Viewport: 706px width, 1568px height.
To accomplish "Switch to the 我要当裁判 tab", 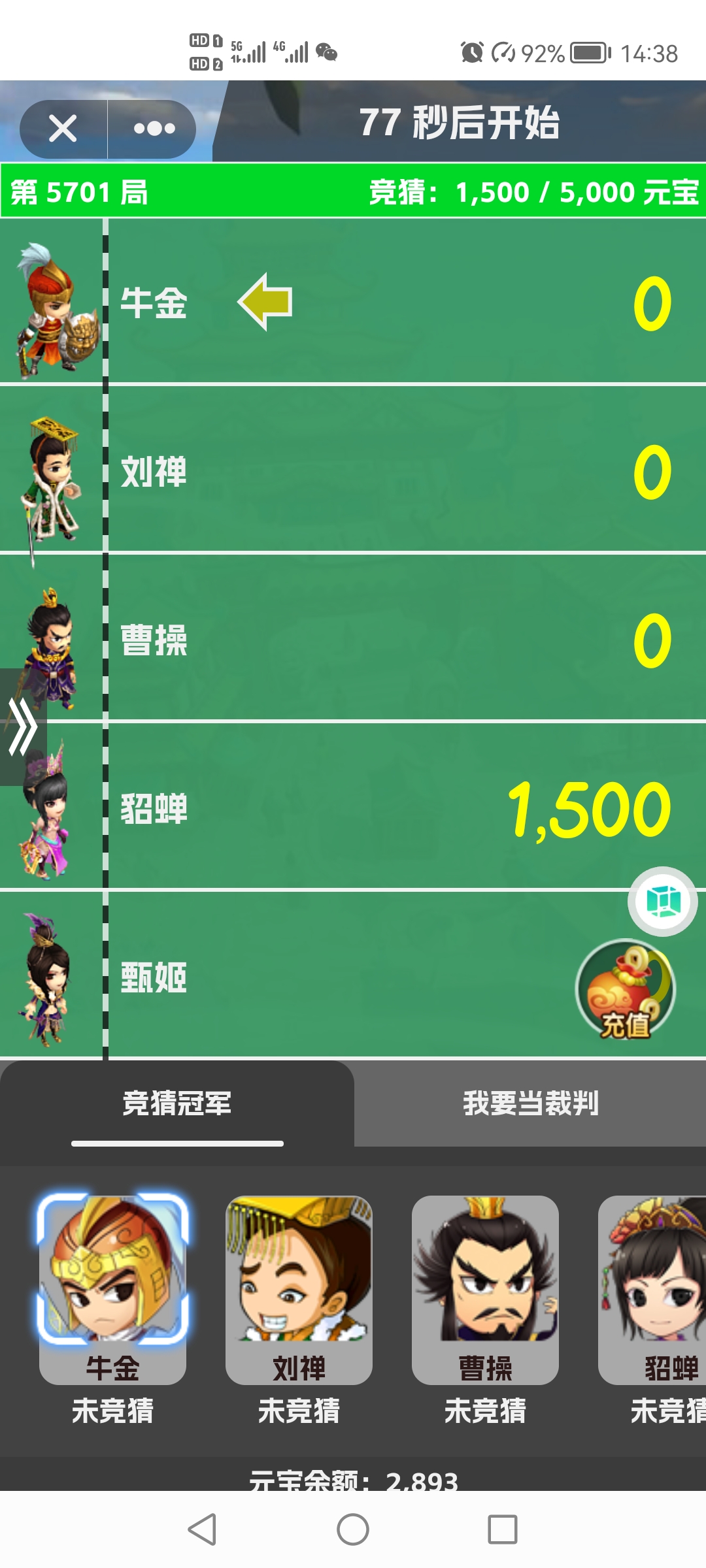I will (x=530, y=1103).
